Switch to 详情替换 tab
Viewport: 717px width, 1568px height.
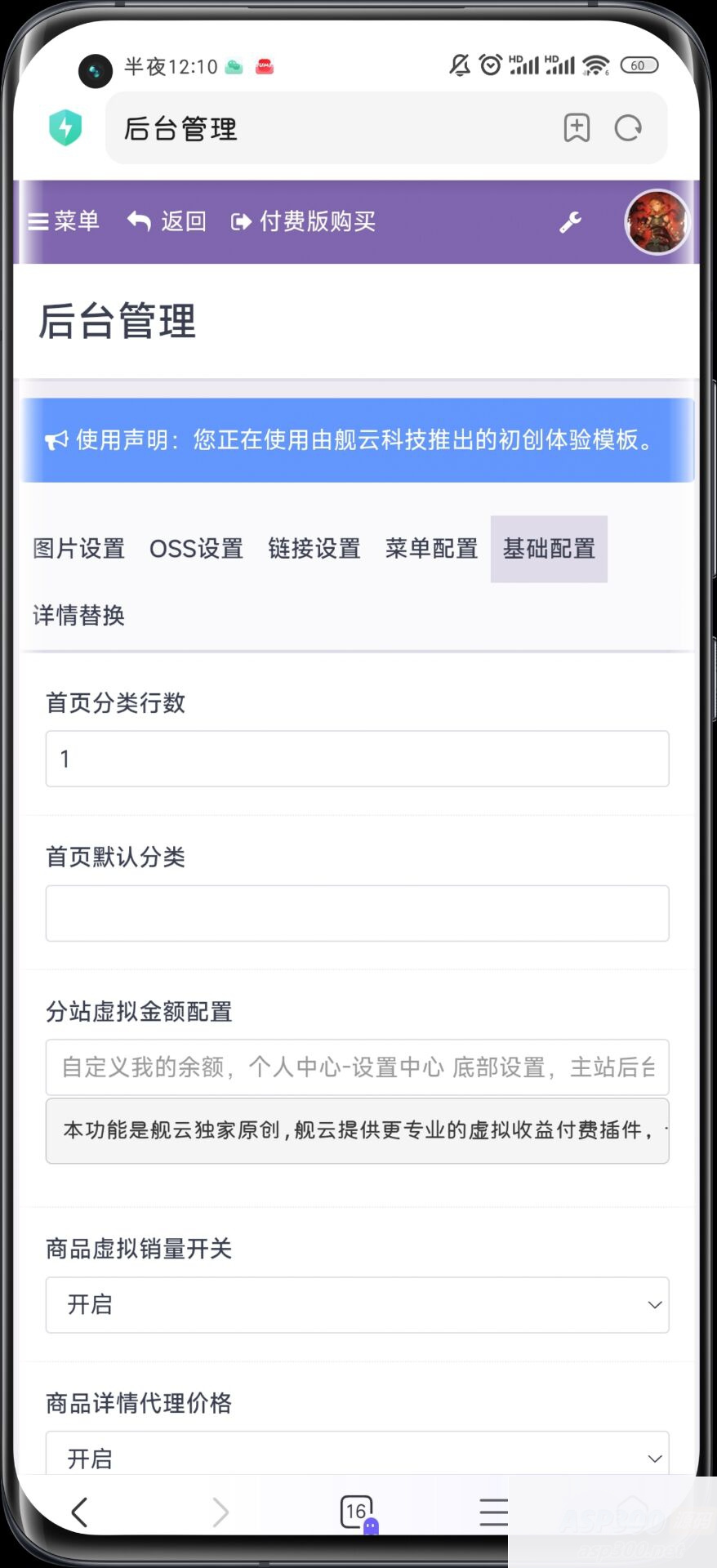pyautogui.click(x=78, y=615)
